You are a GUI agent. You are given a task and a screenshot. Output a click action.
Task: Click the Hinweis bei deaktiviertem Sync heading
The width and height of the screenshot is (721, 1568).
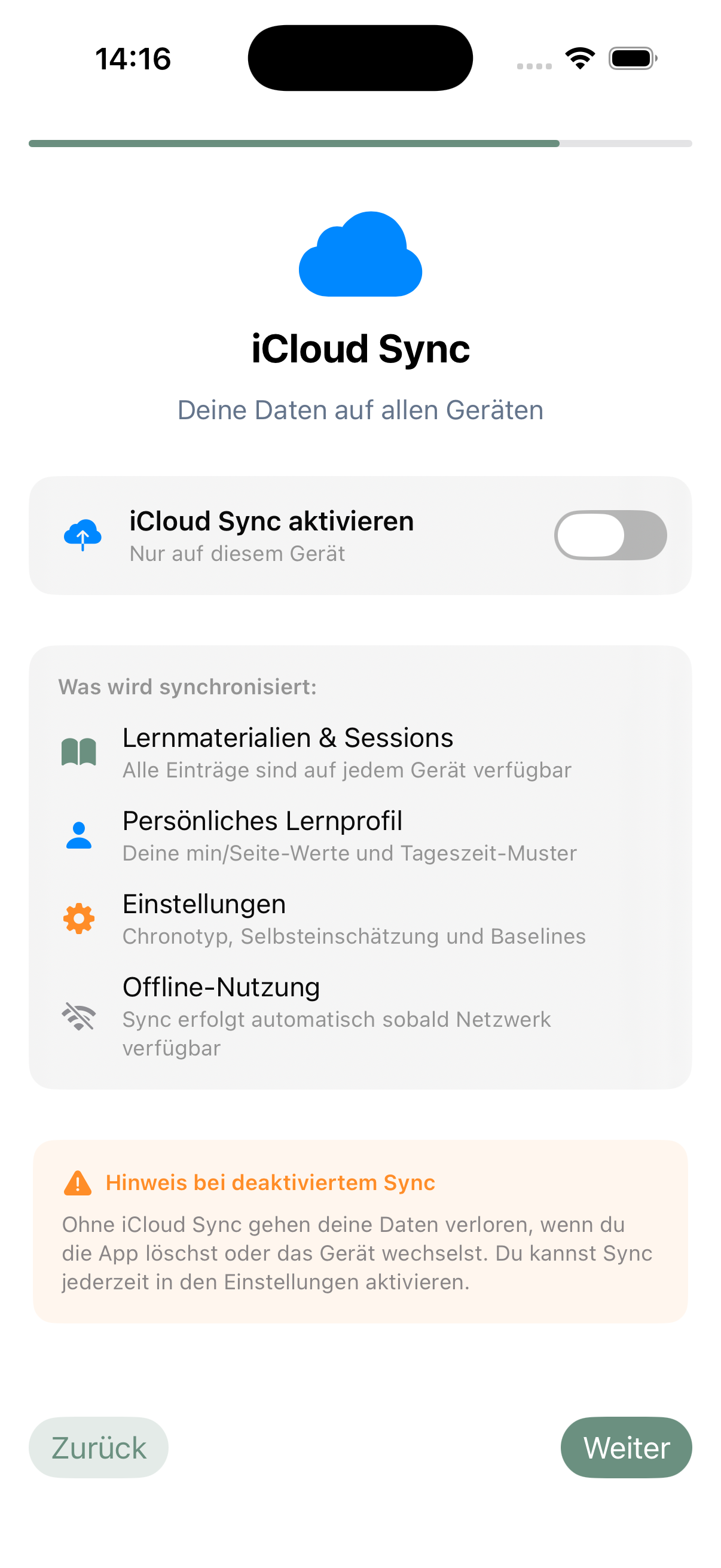(x=270, y=1182)
